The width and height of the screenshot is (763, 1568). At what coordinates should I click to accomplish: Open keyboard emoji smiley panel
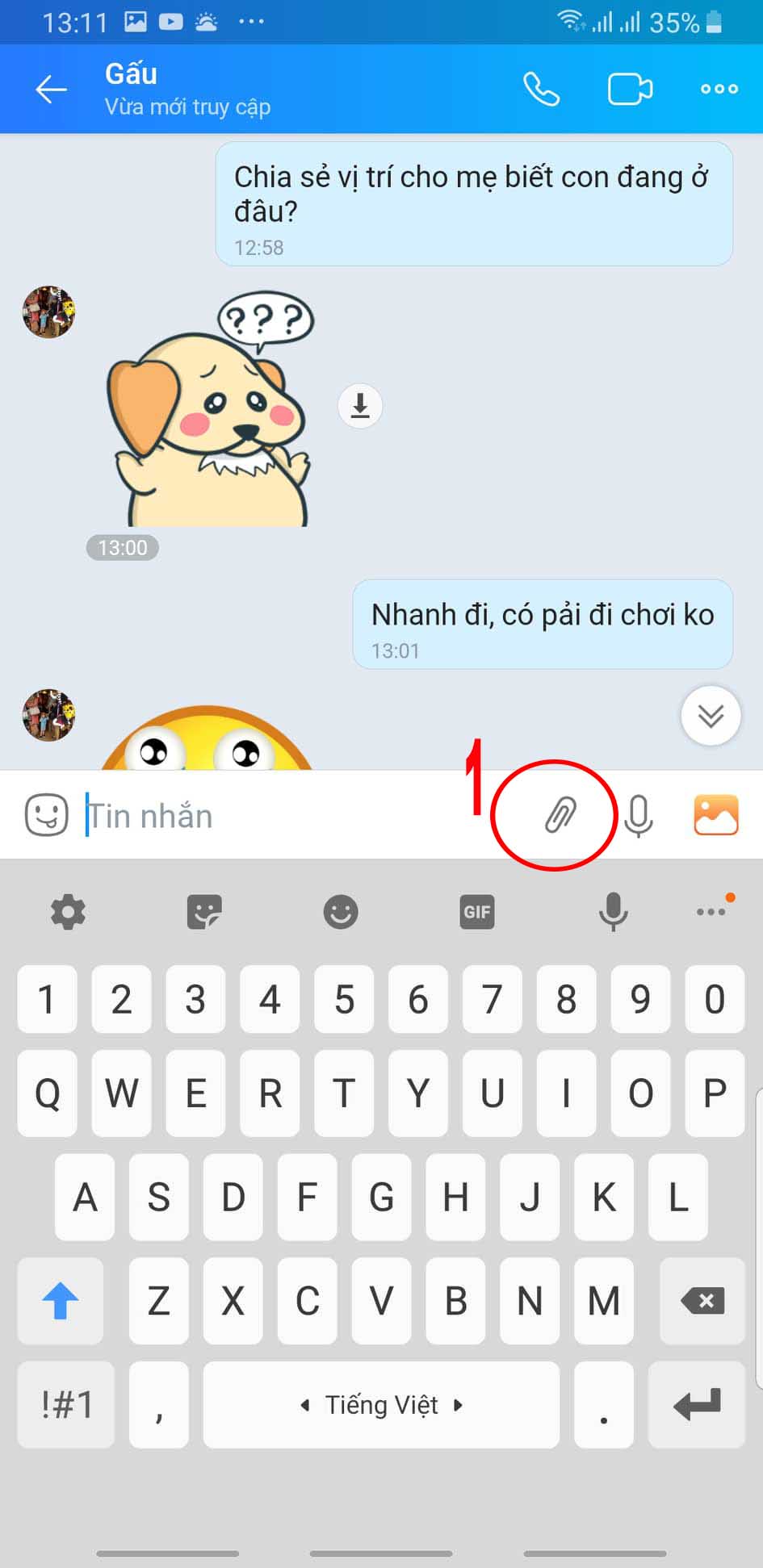click(341, 912)
